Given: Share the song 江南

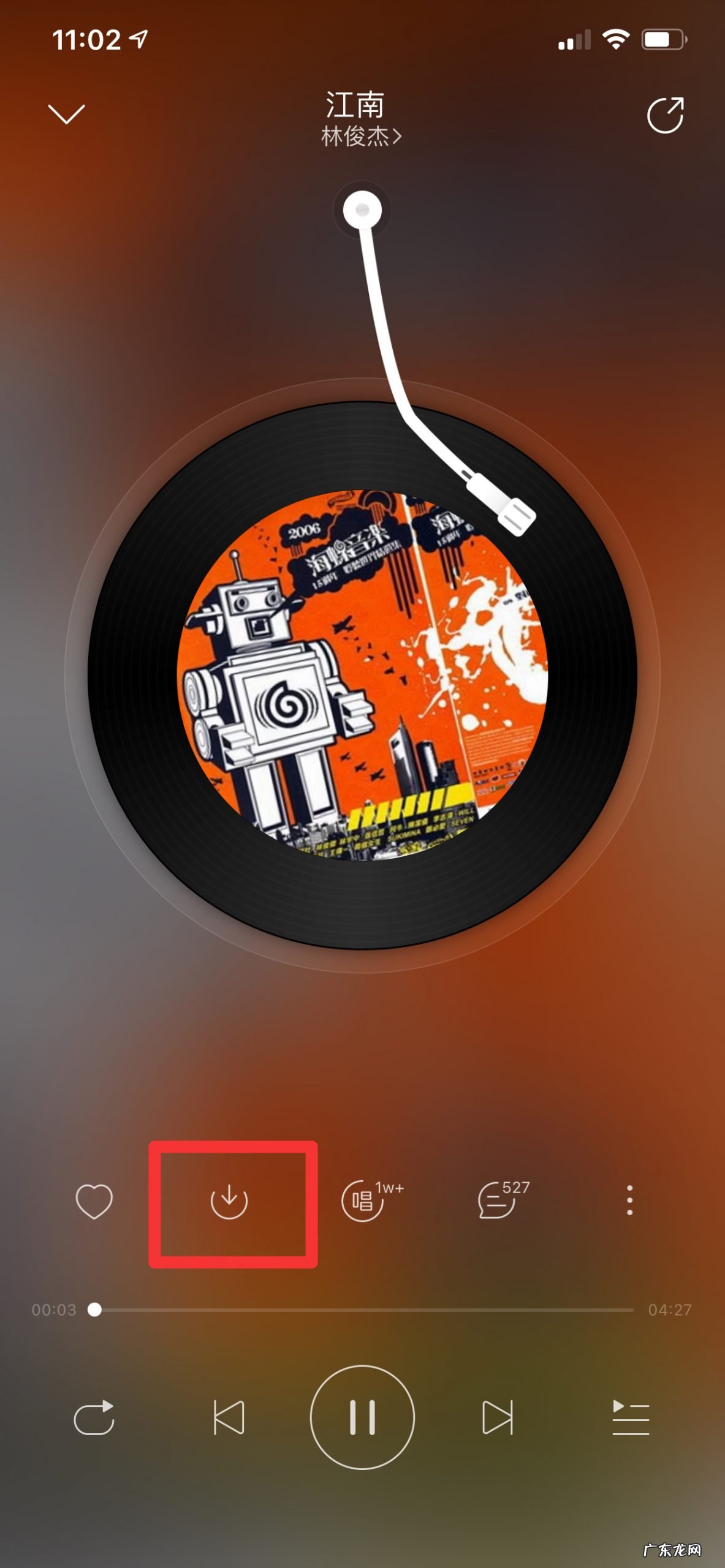Looking at the screenshot, I should [x=666, y=115].
